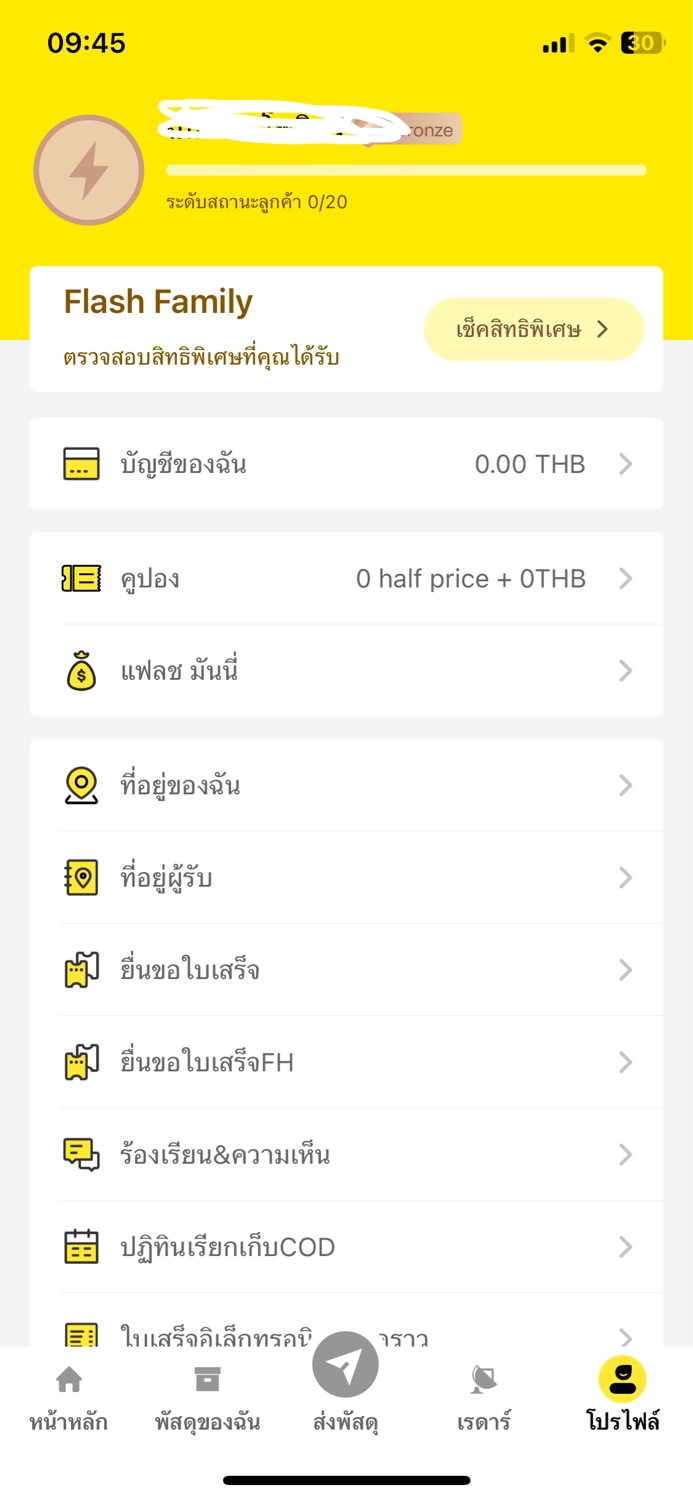
Task: Open แฟลช มันนี่
Action: [x=346, y=671]
